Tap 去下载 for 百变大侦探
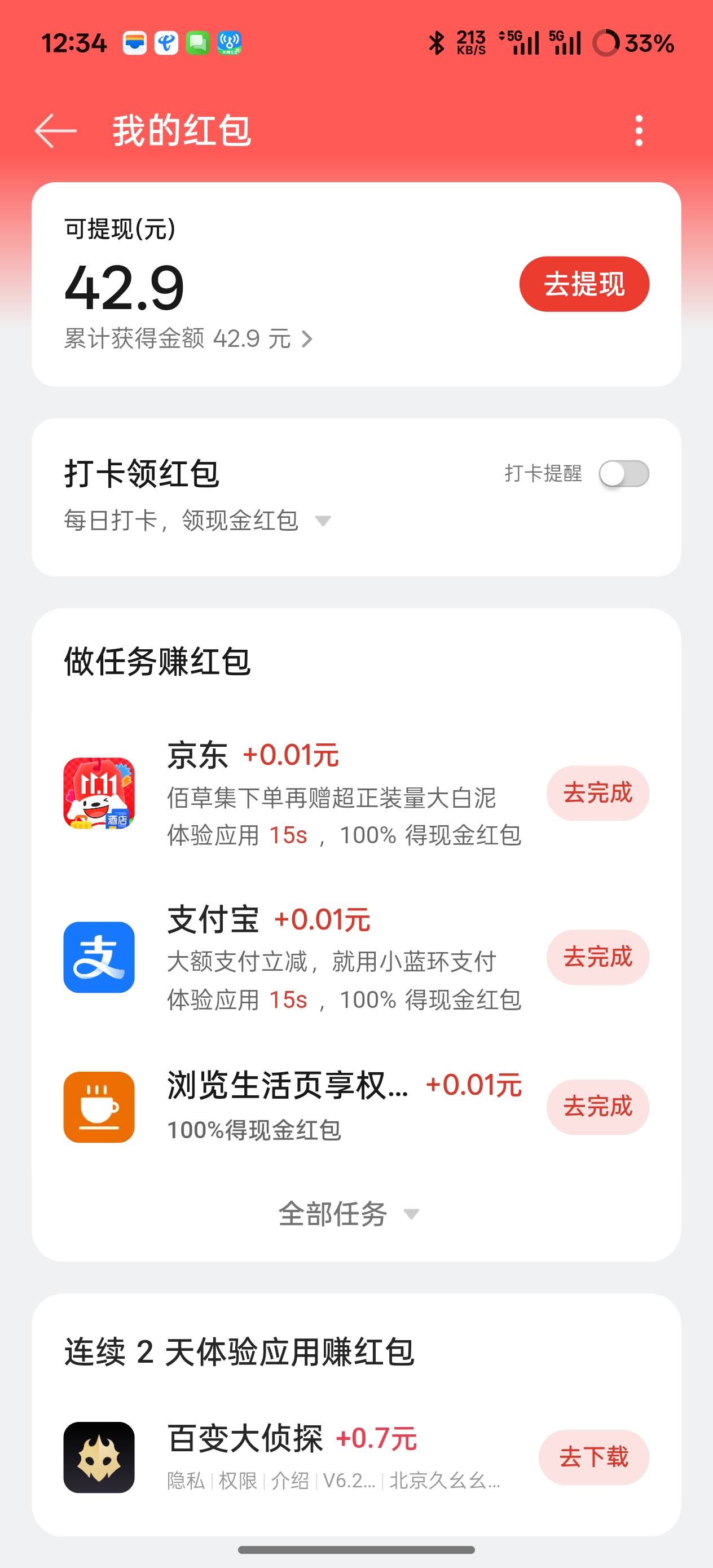 click(x=593, y=1457)
